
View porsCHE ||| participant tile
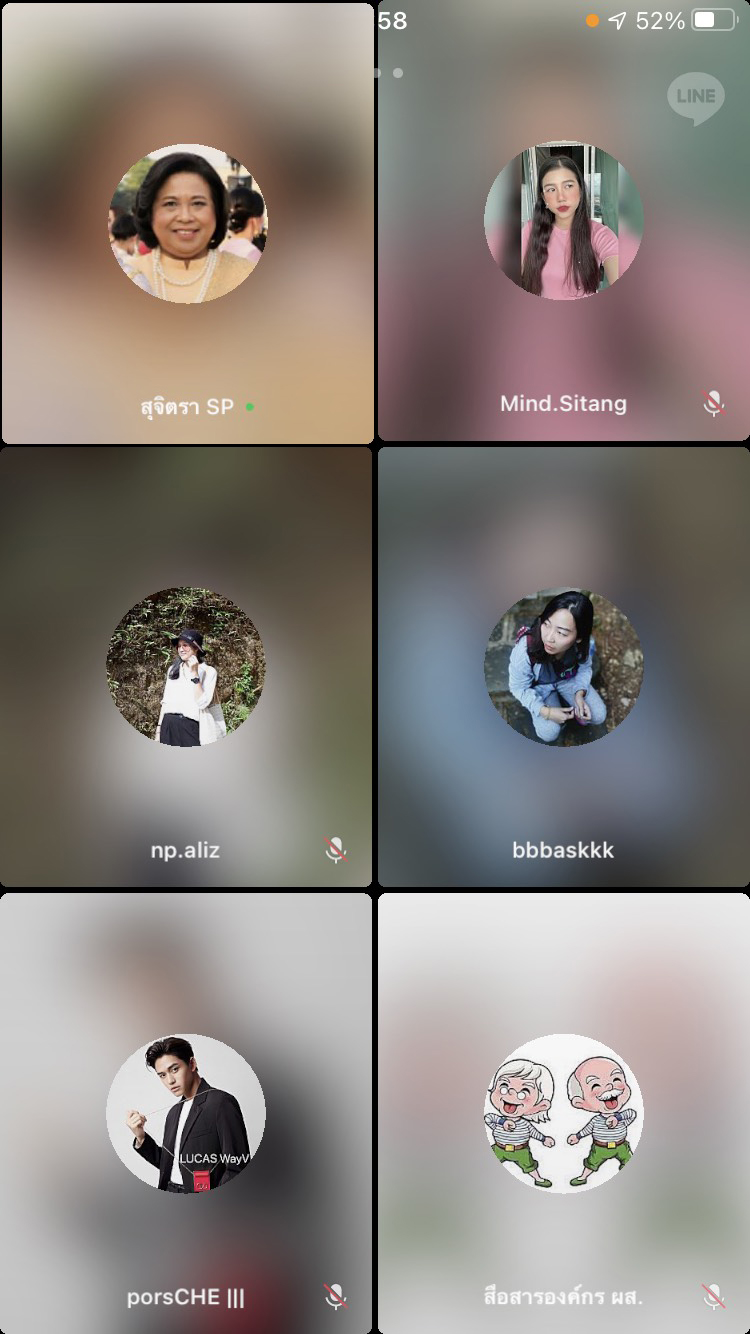pyautogui.click(x=186, y=1113)
